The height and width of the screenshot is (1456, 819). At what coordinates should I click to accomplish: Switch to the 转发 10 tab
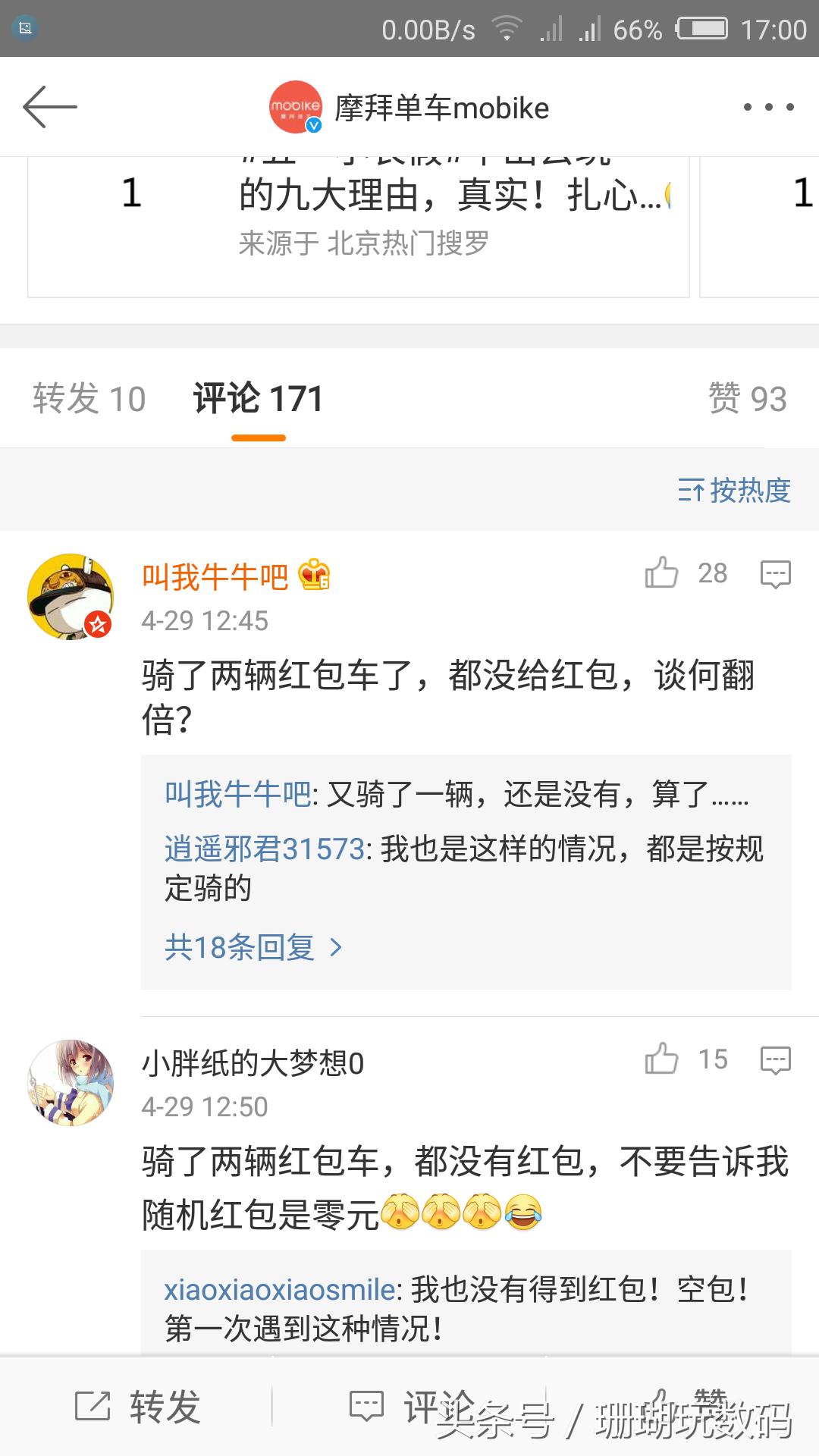(x=89, y=397)
